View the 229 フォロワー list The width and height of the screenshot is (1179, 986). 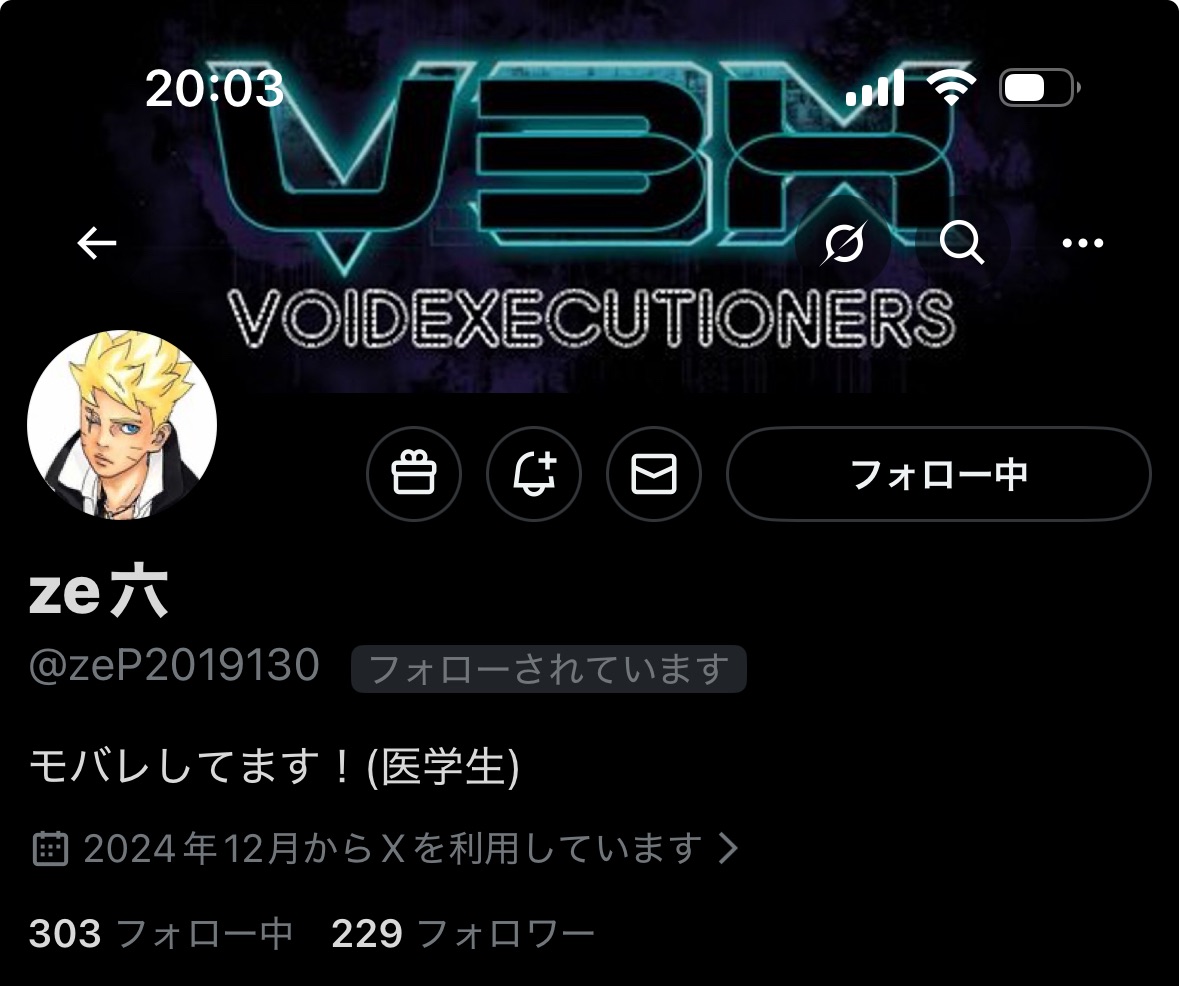click(x=463, y=934)
